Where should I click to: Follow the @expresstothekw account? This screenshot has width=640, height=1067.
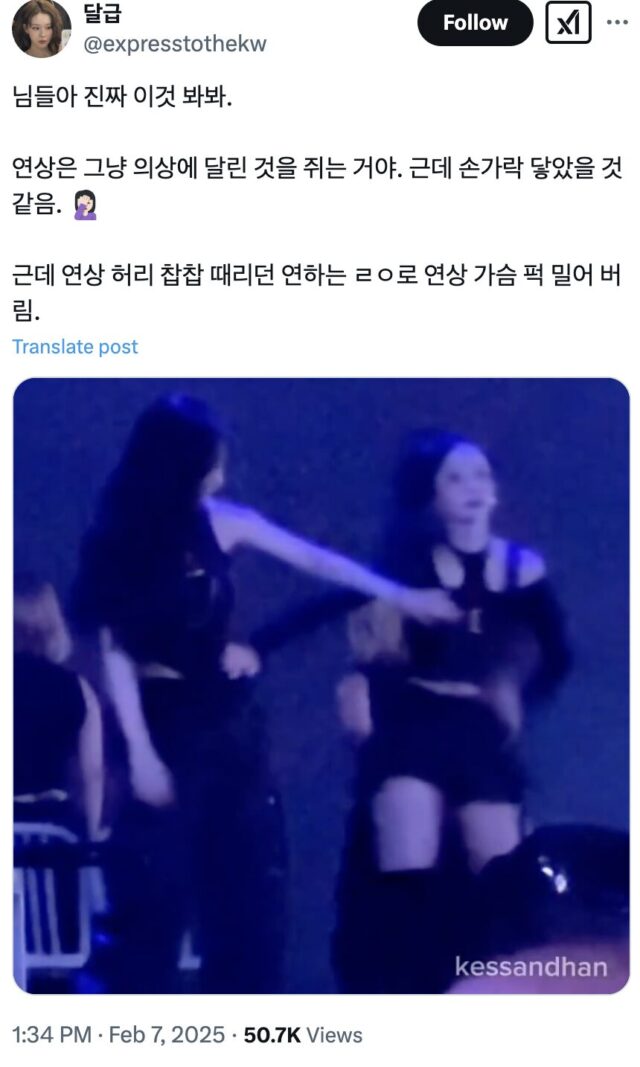click(476, 23)
